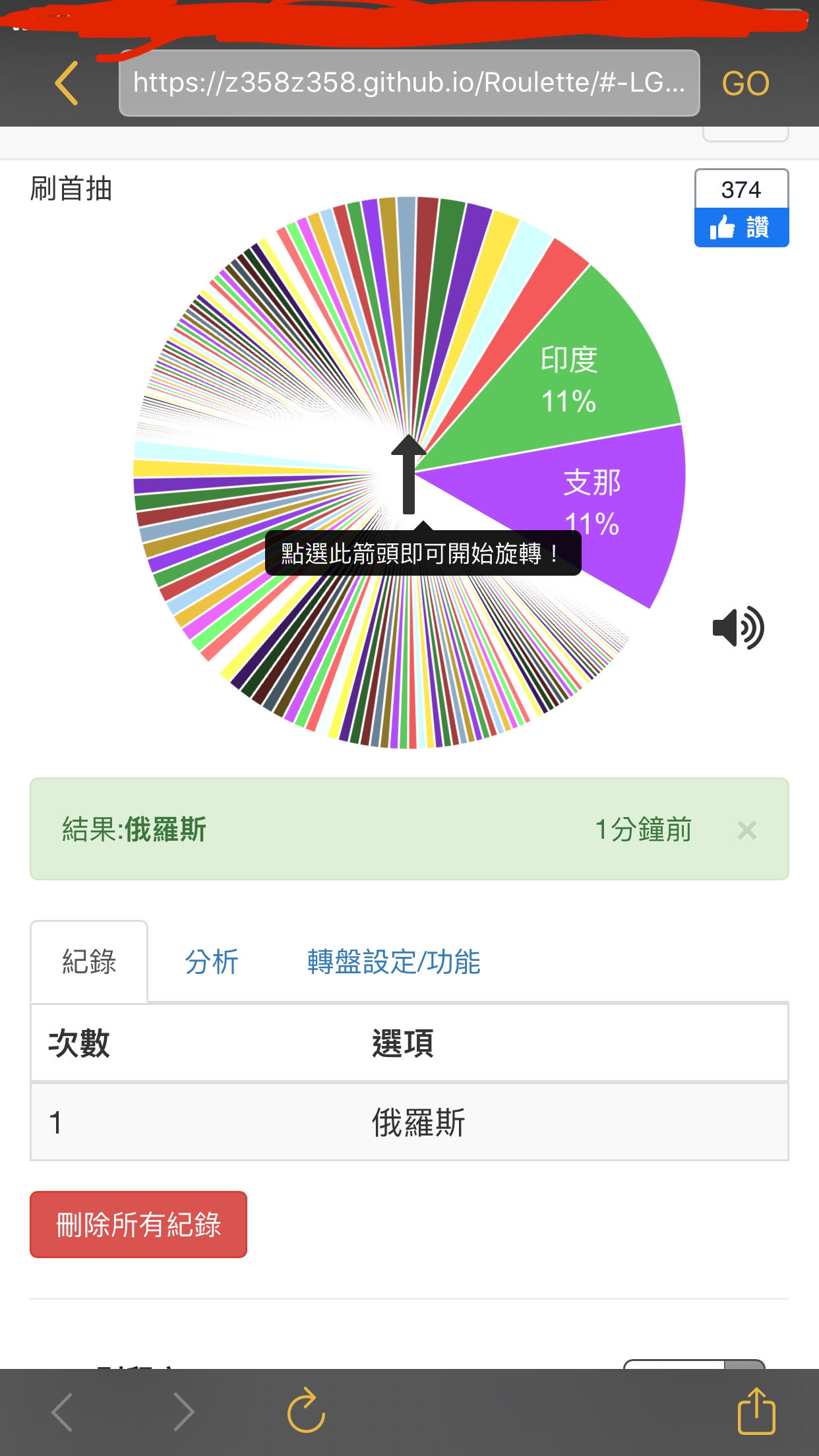
Task: Select the 紀錄 tab
Action: coord(89,961)
